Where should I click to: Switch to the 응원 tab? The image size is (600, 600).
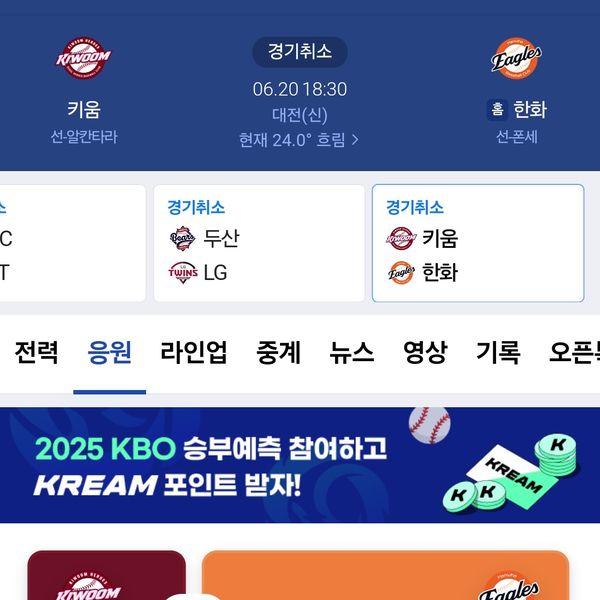tap(110, 352)
